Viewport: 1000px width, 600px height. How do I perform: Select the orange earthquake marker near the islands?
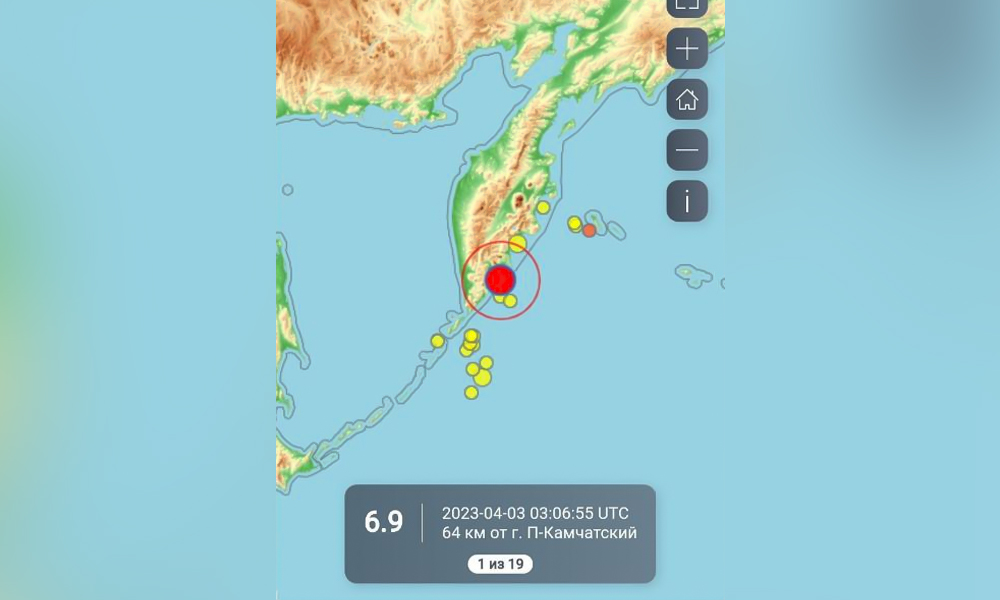coord(589,230)
